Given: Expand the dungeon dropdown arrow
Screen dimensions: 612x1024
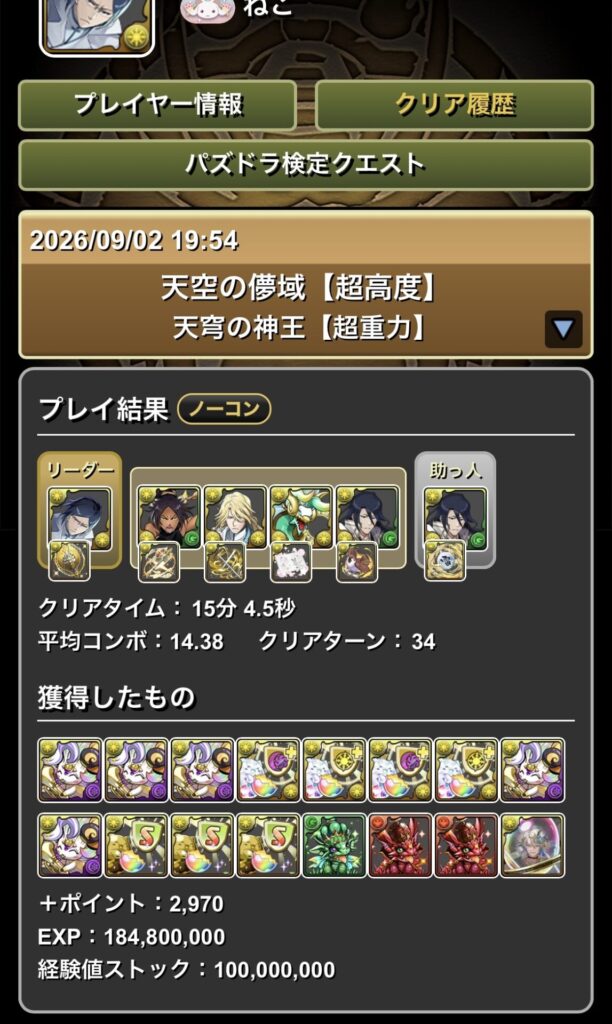Looking at the screenshot, I should click(563, 328).
